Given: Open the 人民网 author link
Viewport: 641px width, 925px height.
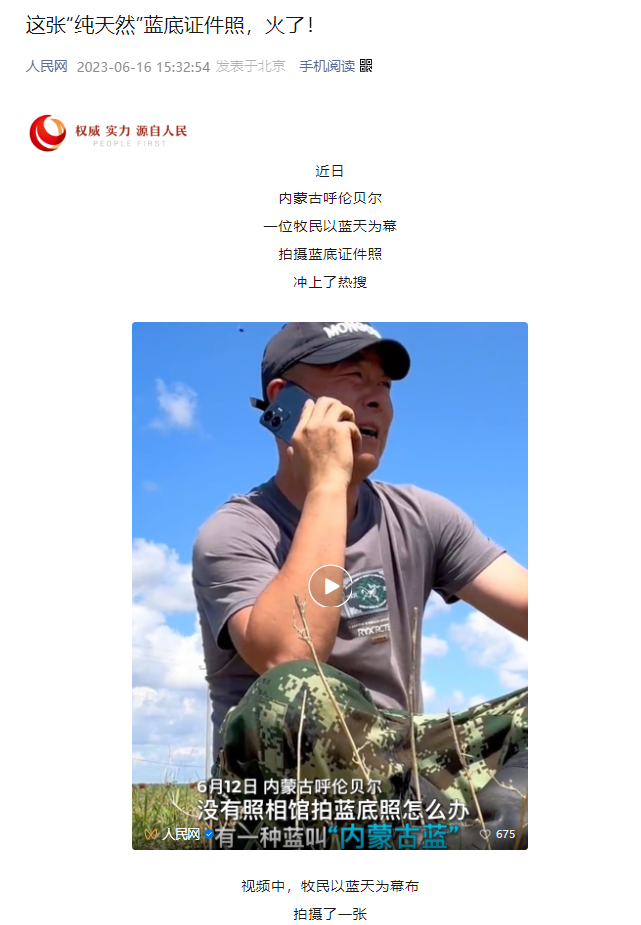Looking at the screenshot, I should coord(46,66).
